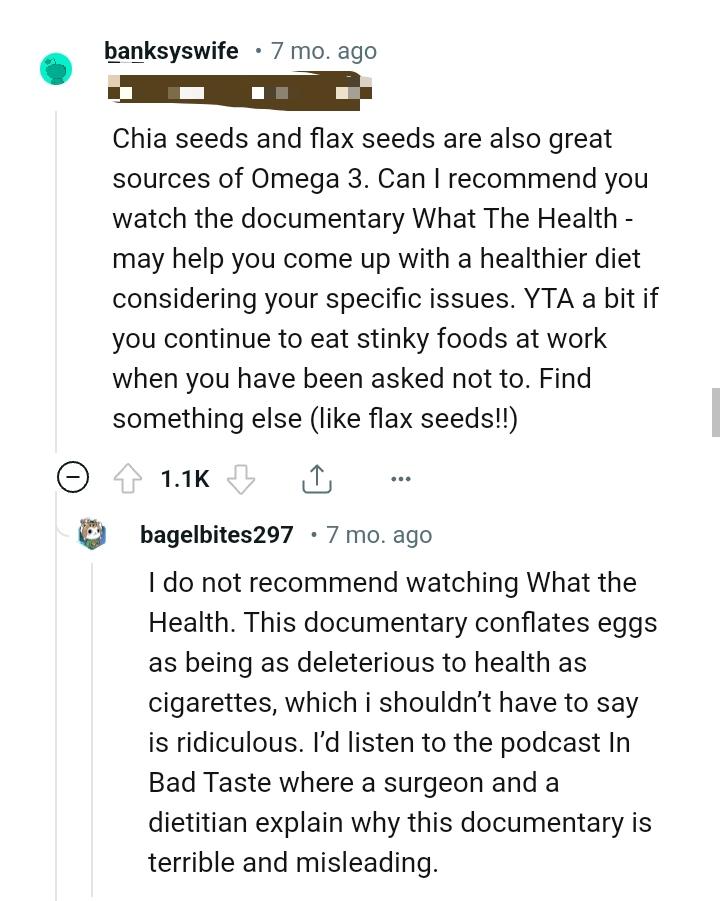Click bagelbites297's '7 mo. ago' timestamp
The width and height of the screenshot is (720, 901).
click(378, 534)
